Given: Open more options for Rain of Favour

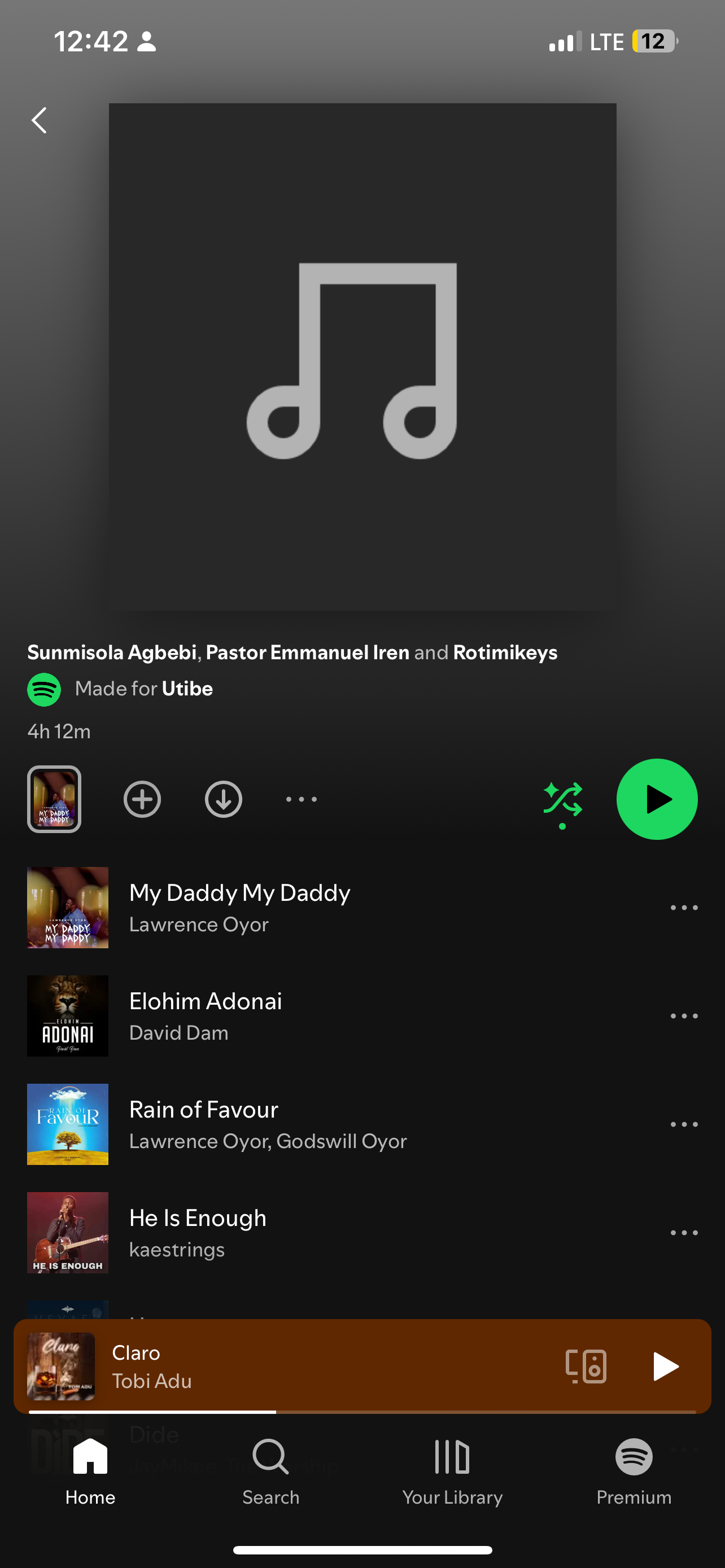Looking at the screenshot, I should click(x=684, y=1124).
